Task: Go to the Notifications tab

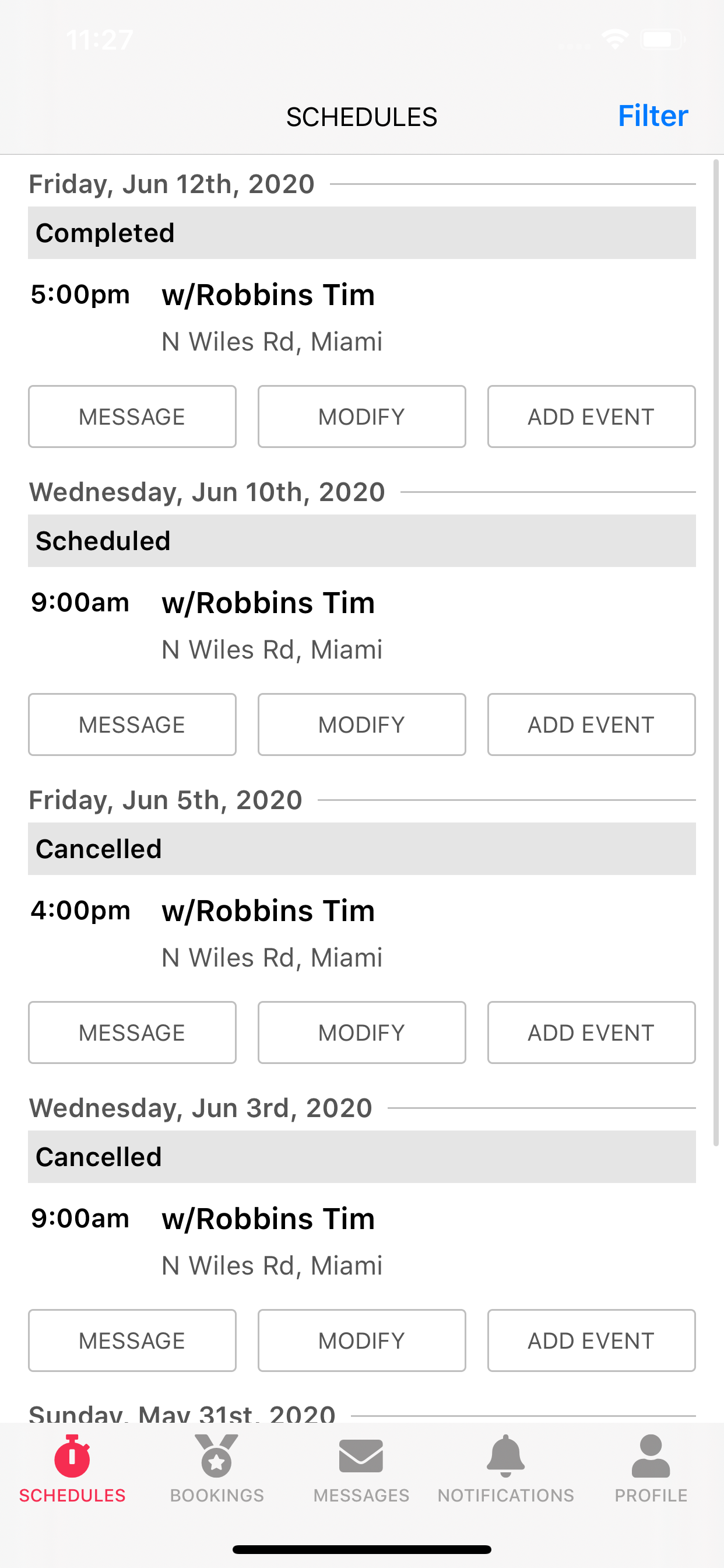Action: coord(505,1469)
